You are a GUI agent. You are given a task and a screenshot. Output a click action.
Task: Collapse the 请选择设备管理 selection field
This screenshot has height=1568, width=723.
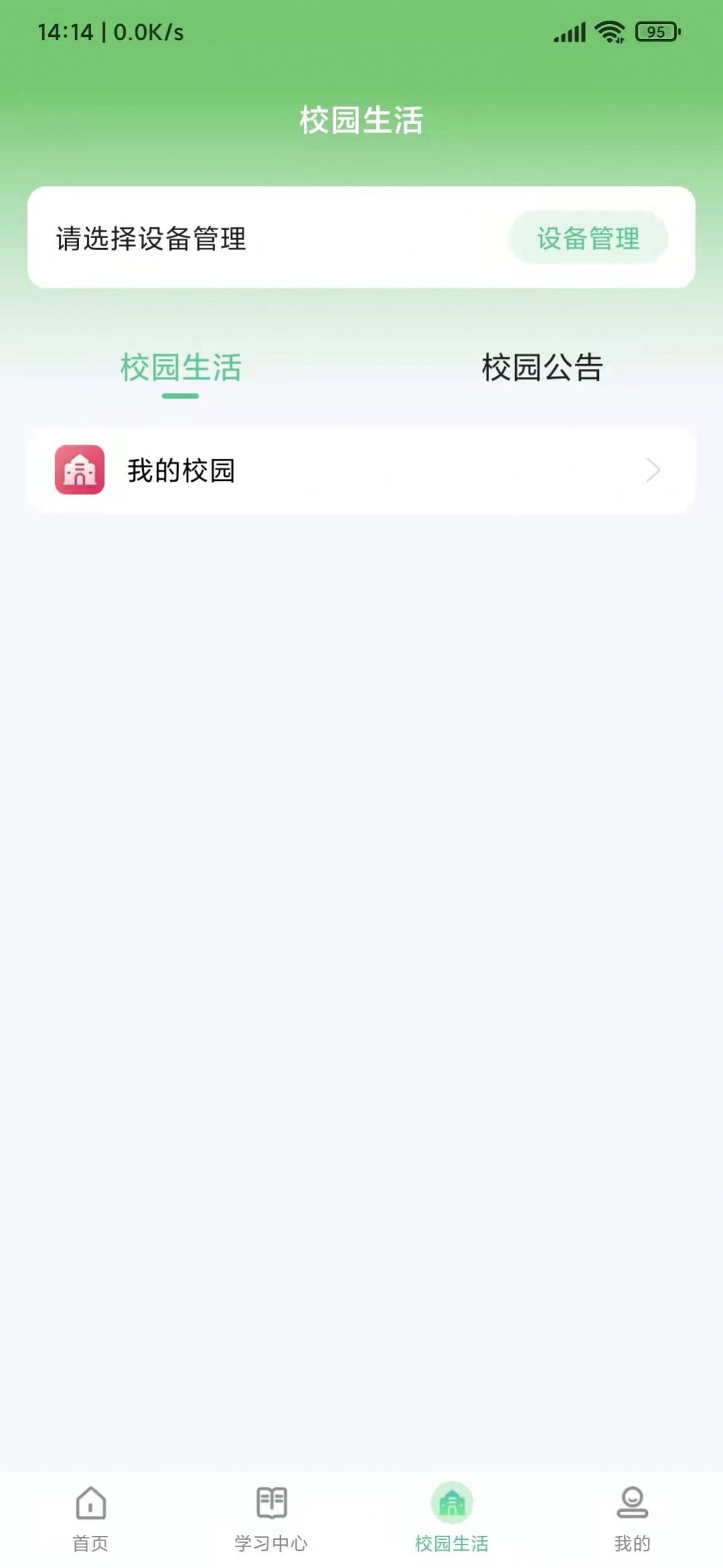pyautogui.click(x=150, y=238)
